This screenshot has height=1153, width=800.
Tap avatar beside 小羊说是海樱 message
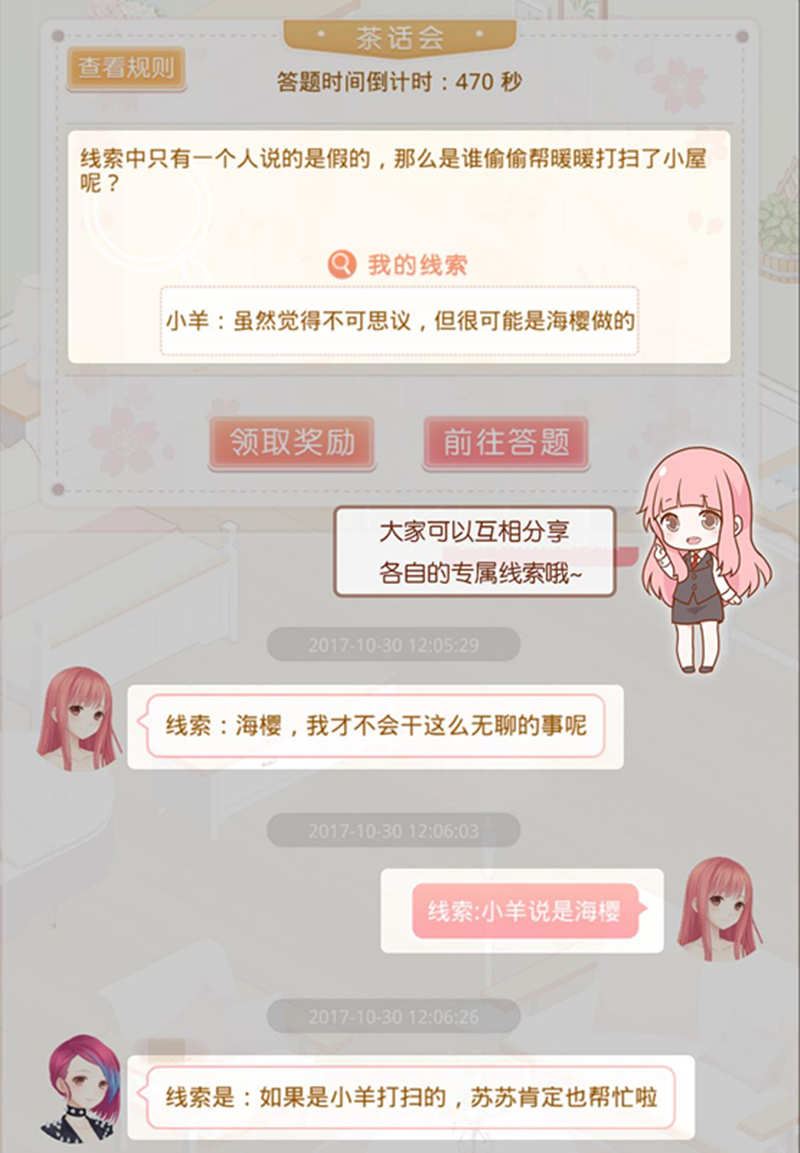click(718, 908)
